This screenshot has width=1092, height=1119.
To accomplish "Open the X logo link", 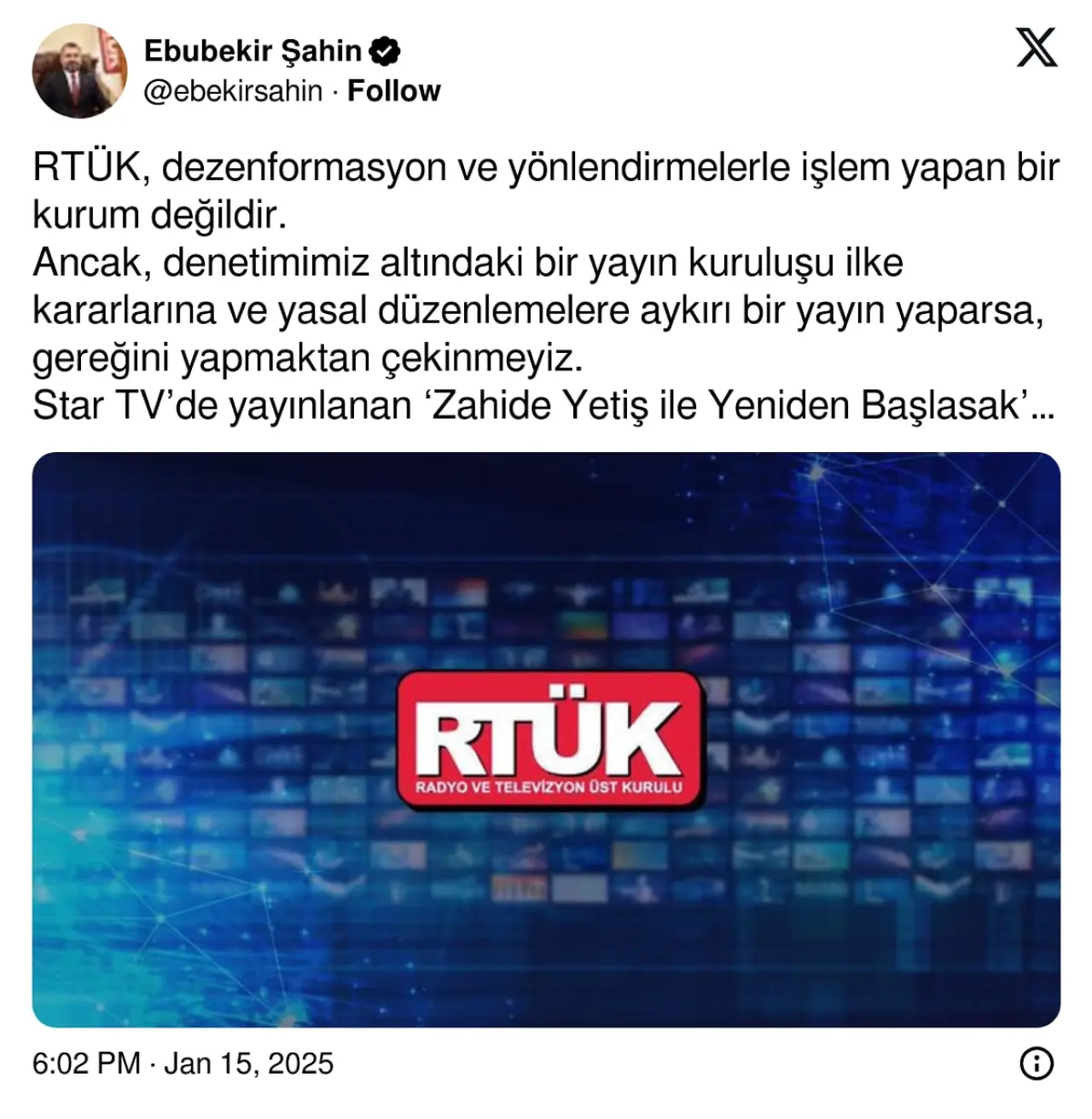I will 1037,48.
